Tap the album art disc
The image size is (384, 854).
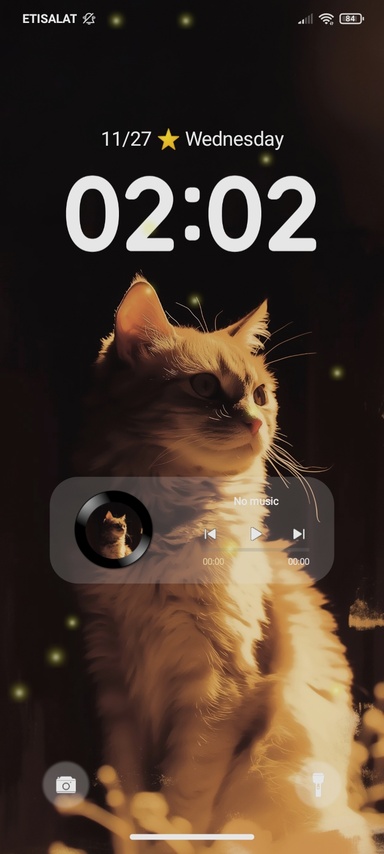(x=113, y=529)
